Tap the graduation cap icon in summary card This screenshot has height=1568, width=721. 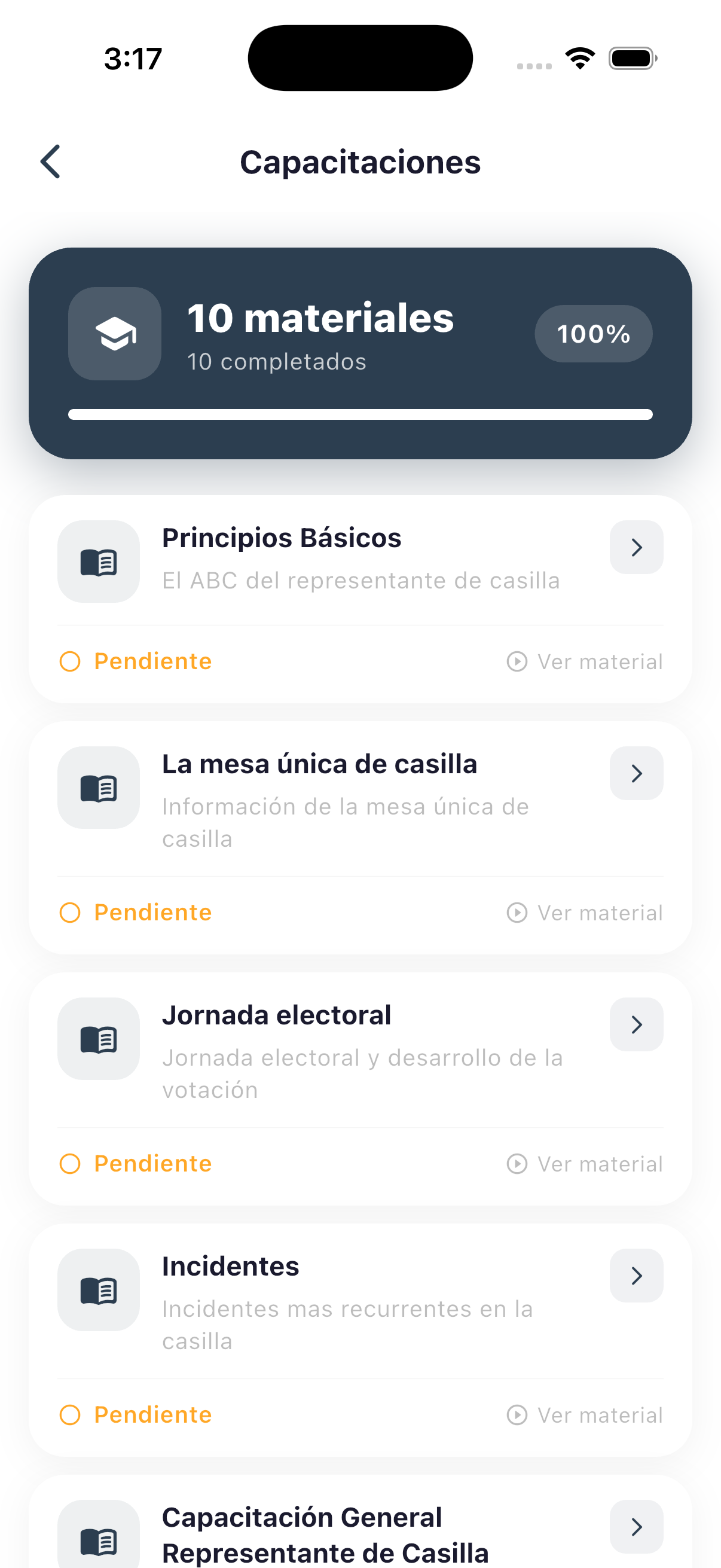click(x=114, y=334)
